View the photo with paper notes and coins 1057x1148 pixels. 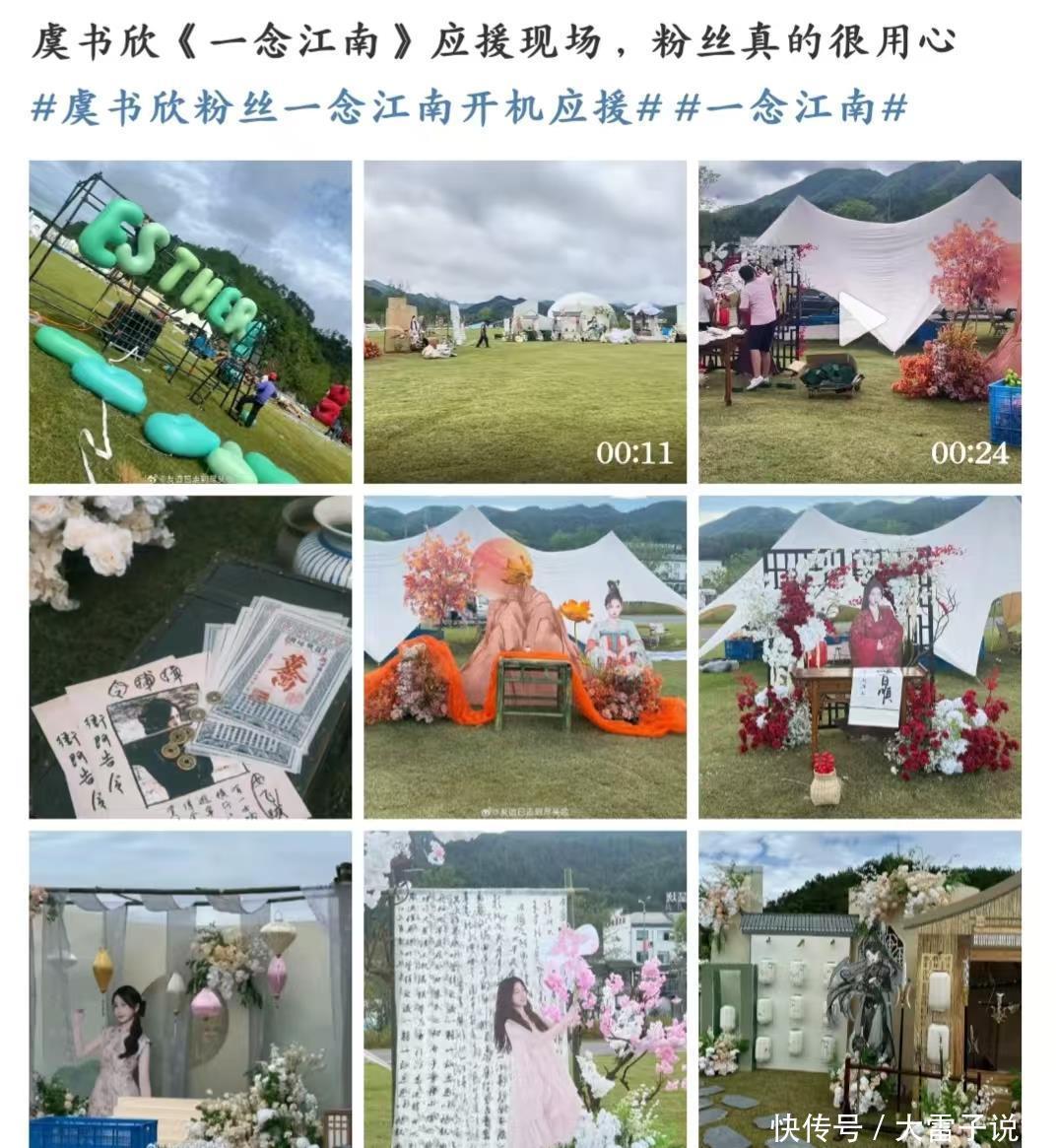(x=190, y=656)
